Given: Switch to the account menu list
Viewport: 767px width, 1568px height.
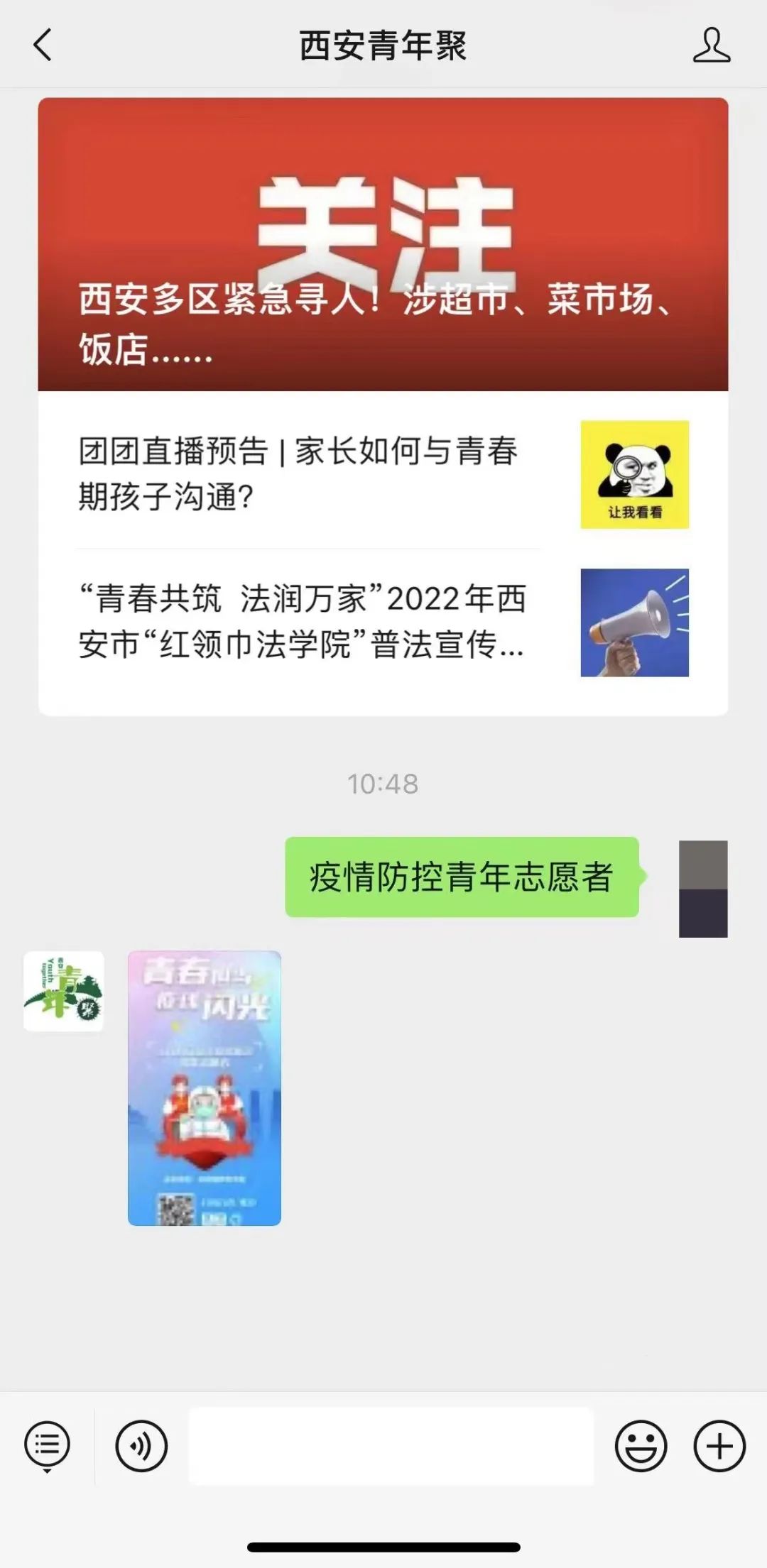Looking at the screenshot, I should coord(47,1445).
